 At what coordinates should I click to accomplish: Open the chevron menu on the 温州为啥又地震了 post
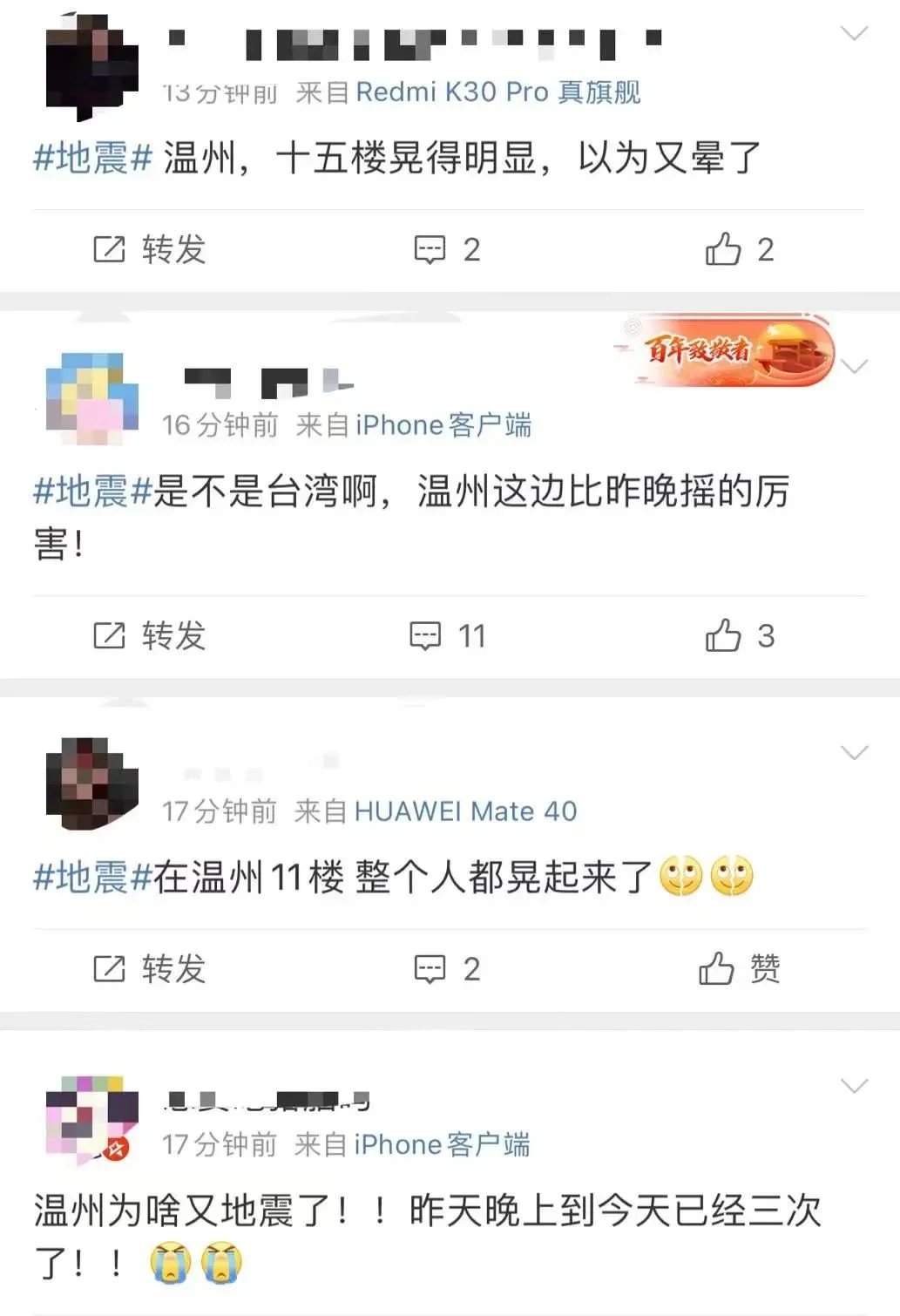pos(854,1086)
